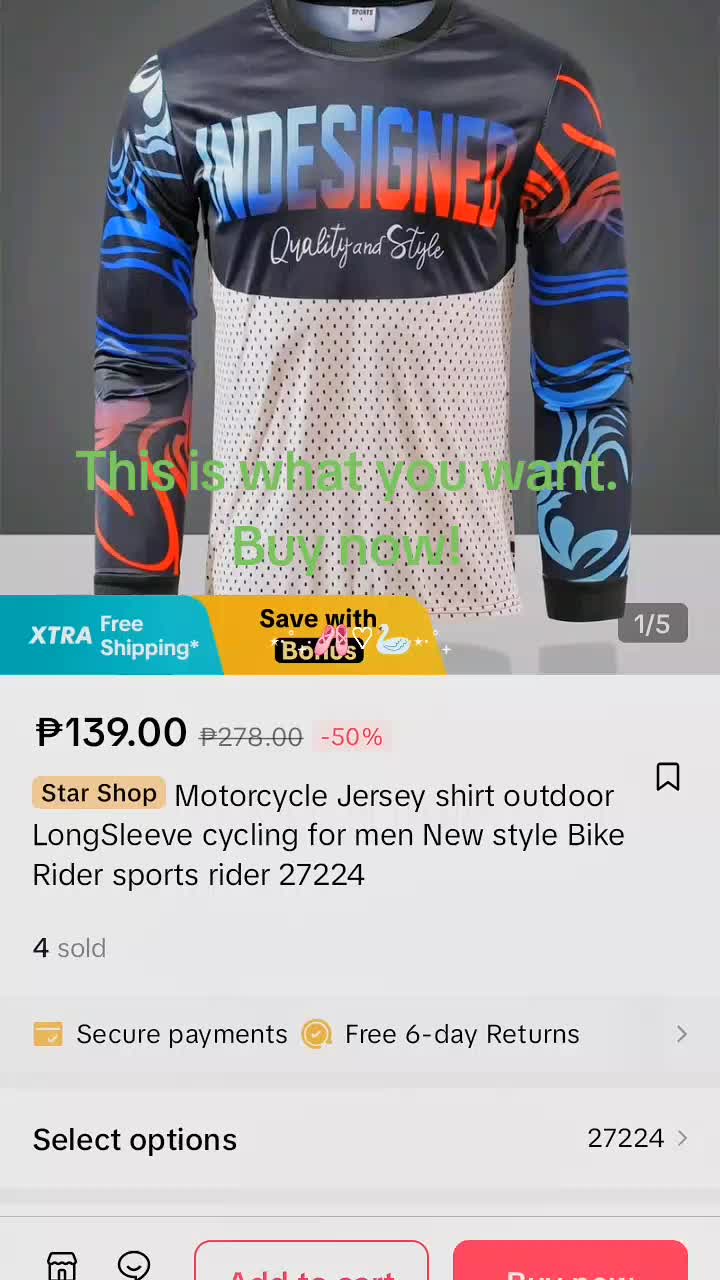
Task: Open Select options row for 27224
Action: coord(360,1139)
